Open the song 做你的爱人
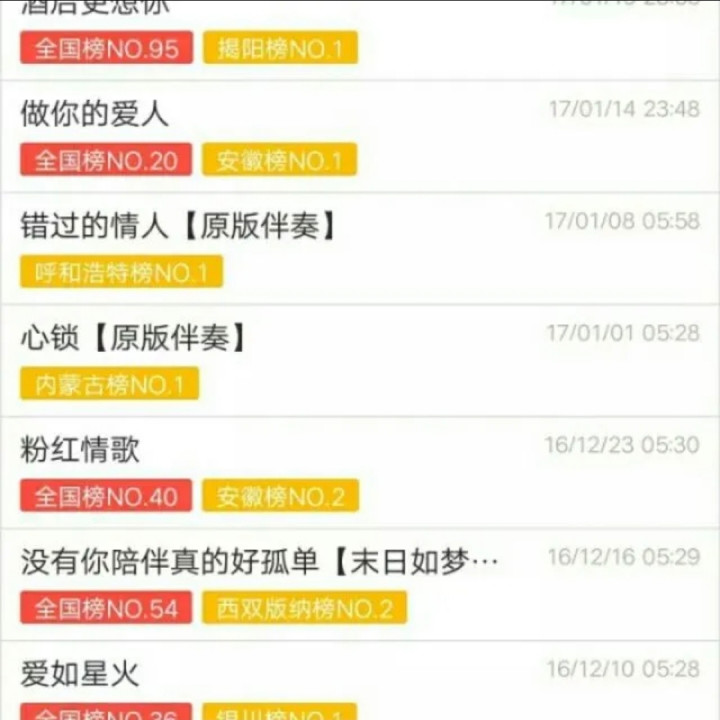The image size is (720, 720). [x=95, y=114]
